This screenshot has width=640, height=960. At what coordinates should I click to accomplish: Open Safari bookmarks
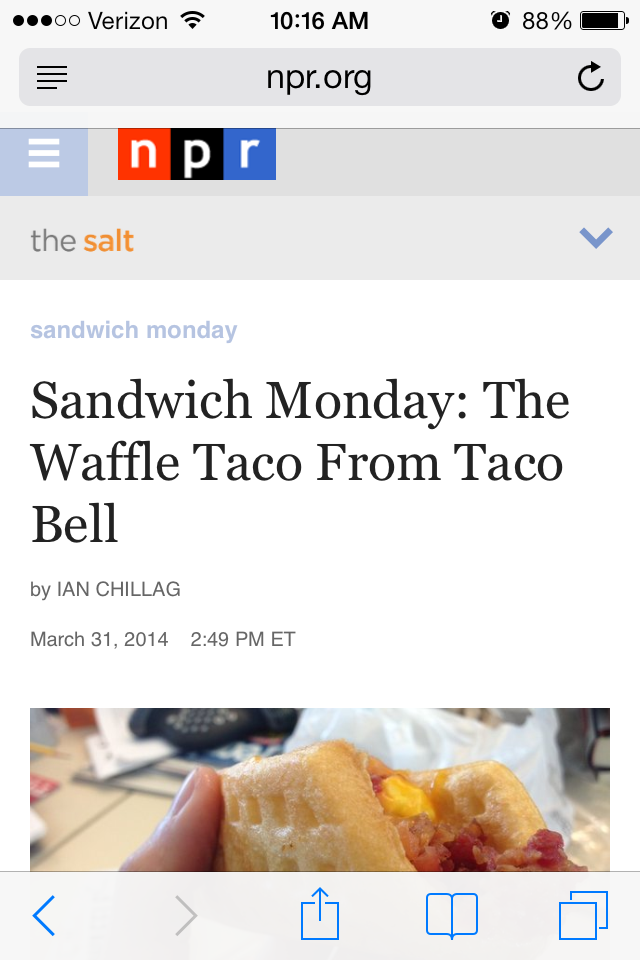[451, 915]
